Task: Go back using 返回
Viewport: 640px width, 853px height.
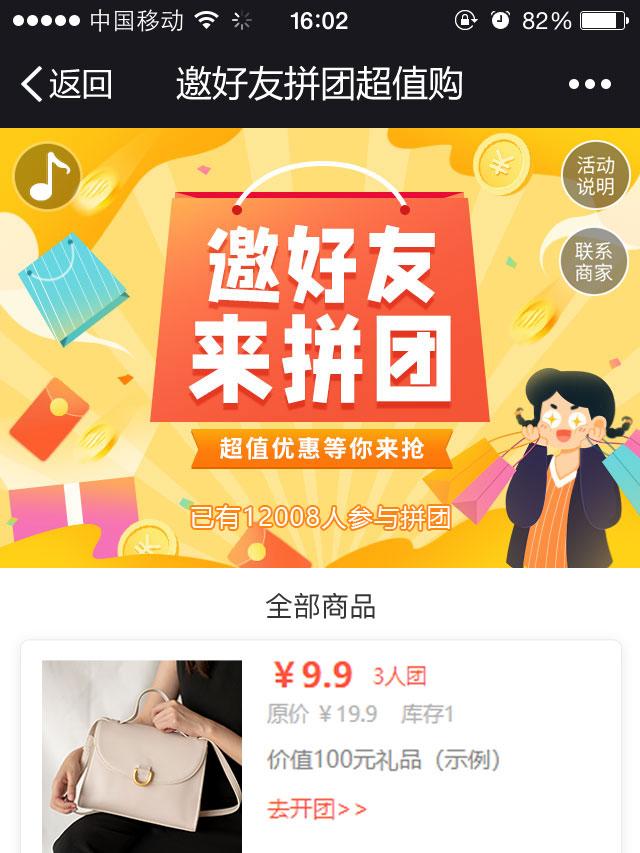Action: [x=66, y=84]
